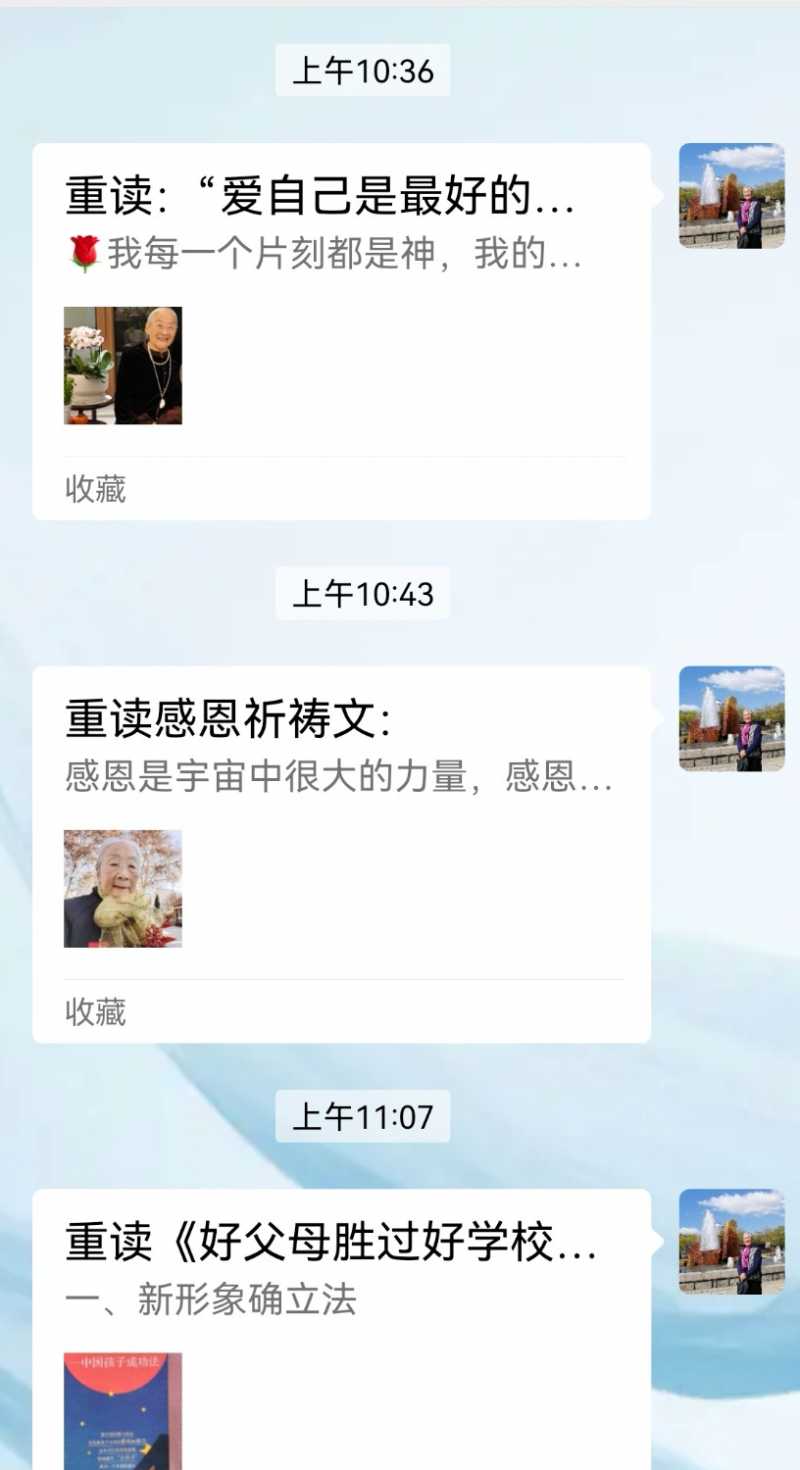Click the 收藏 source label on the second card
The width and height of the screenshot is (800, 1470).
pos(96,1013)
